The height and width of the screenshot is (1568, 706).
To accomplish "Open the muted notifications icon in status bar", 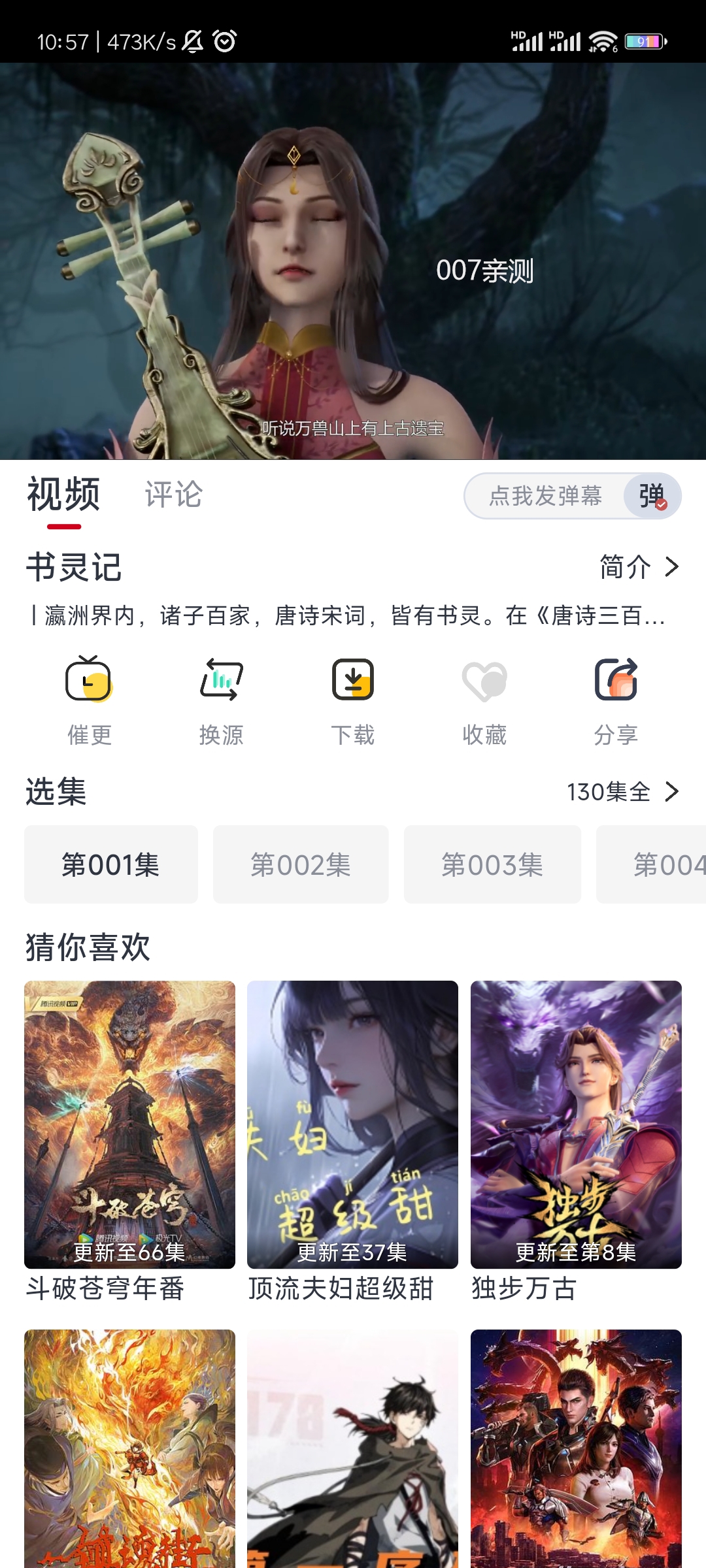I will [193, 41].
